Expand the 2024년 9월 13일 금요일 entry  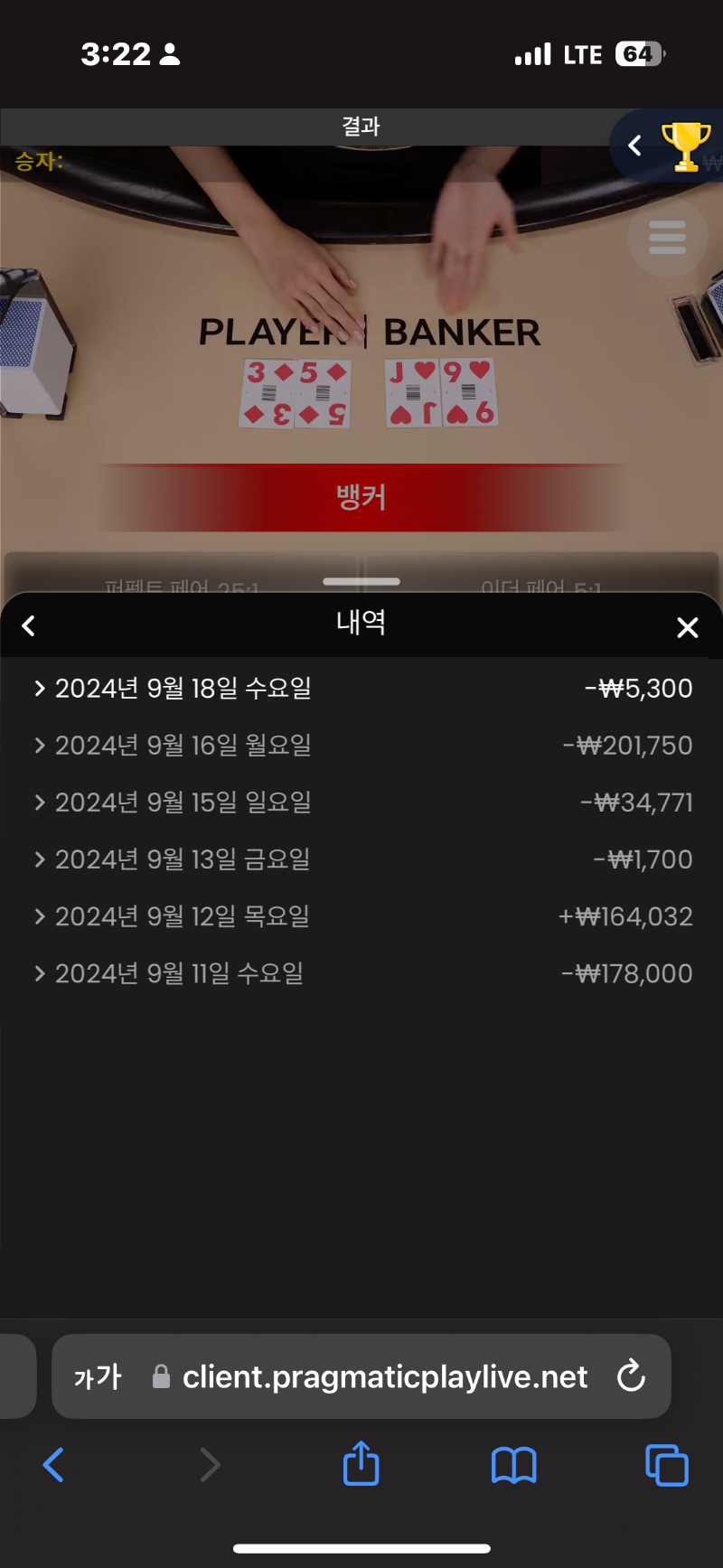tap(361, 859)
